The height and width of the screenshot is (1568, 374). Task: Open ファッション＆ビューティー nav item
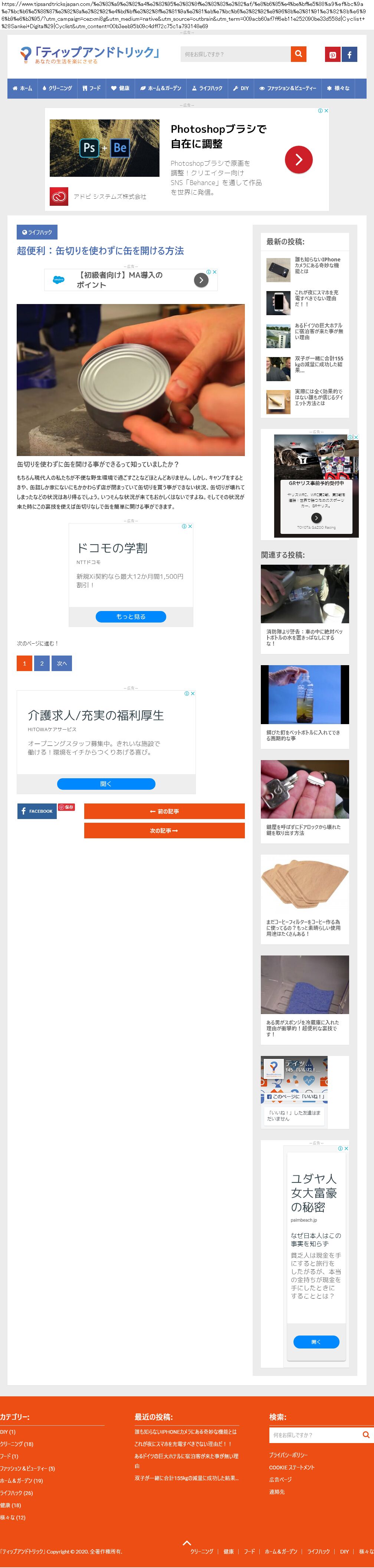pyautogui.click(x=288, y=88)
